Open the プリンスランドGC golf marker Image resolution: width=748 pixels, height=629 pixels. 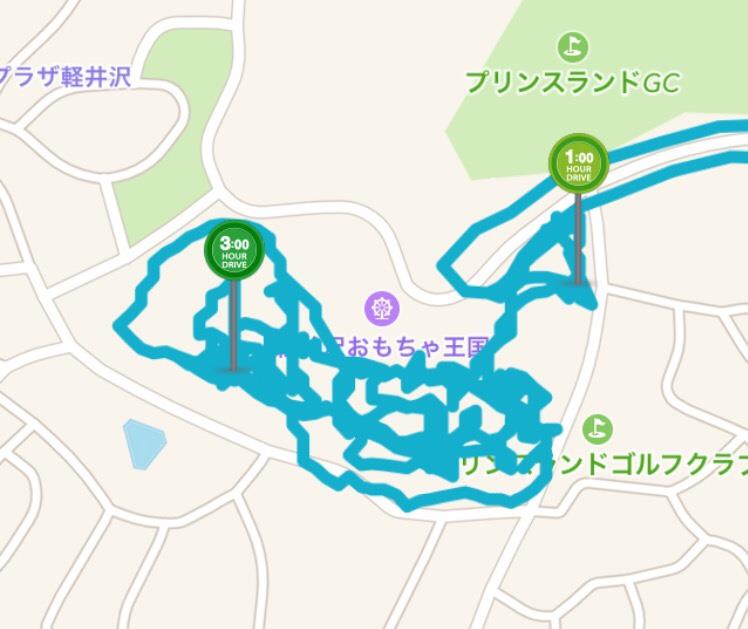tap(572, 46)
